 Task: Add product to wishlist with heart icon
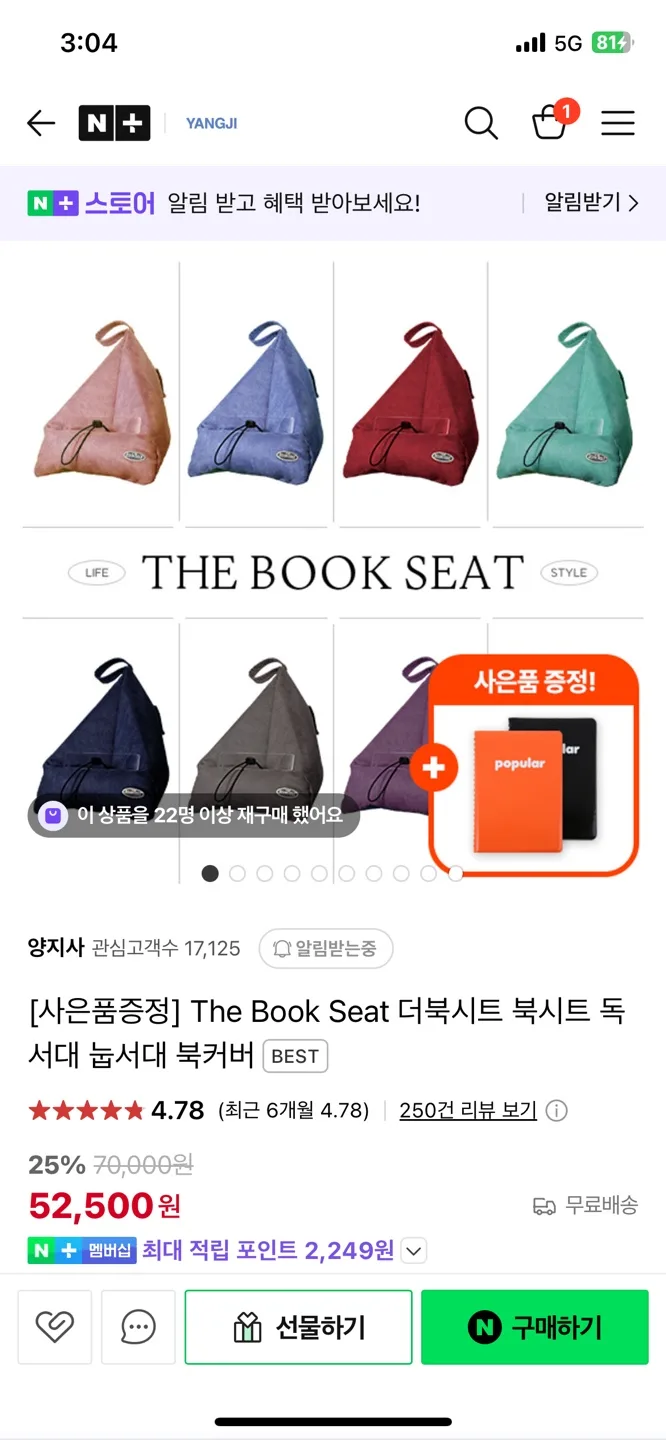55,1327
